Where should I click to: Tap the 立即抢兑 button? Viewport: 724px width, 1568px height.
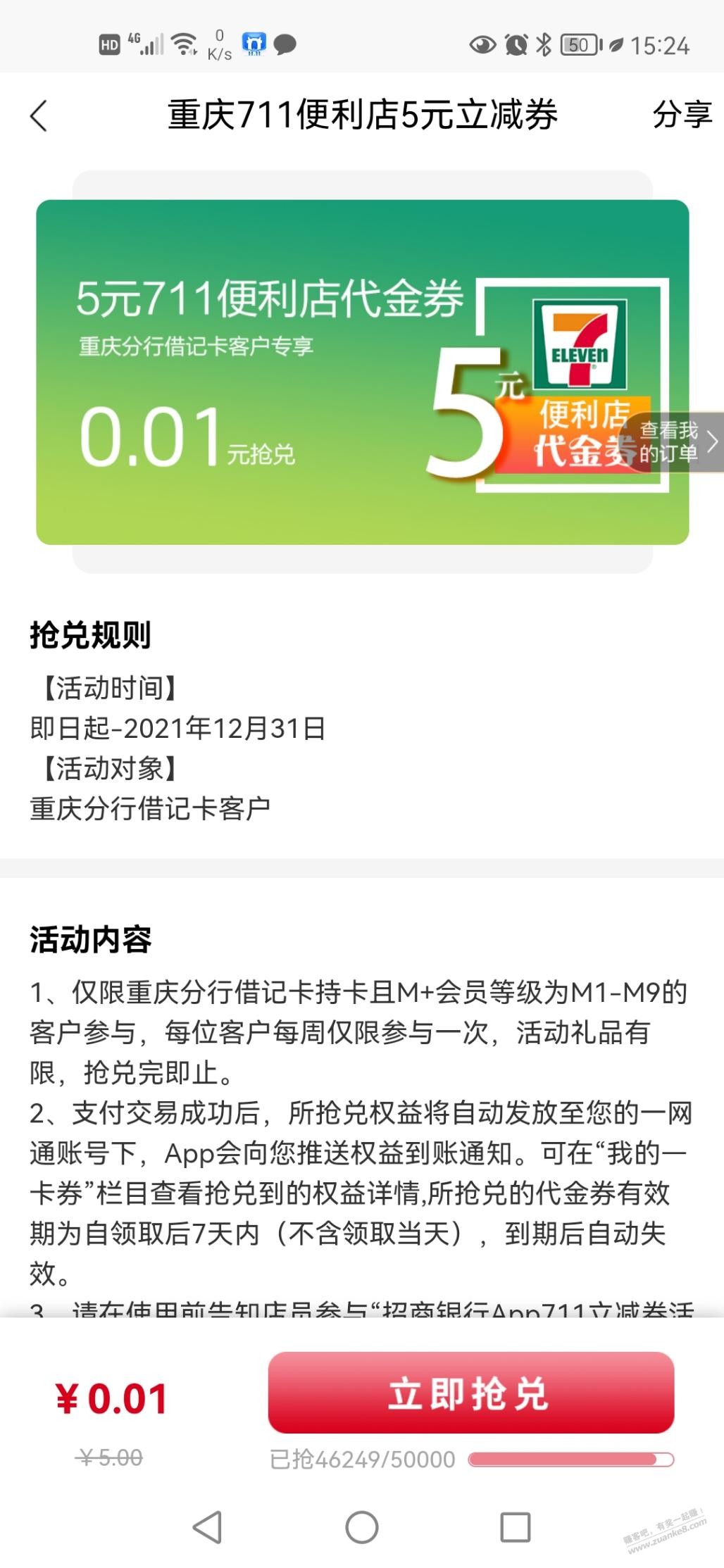470,1393
